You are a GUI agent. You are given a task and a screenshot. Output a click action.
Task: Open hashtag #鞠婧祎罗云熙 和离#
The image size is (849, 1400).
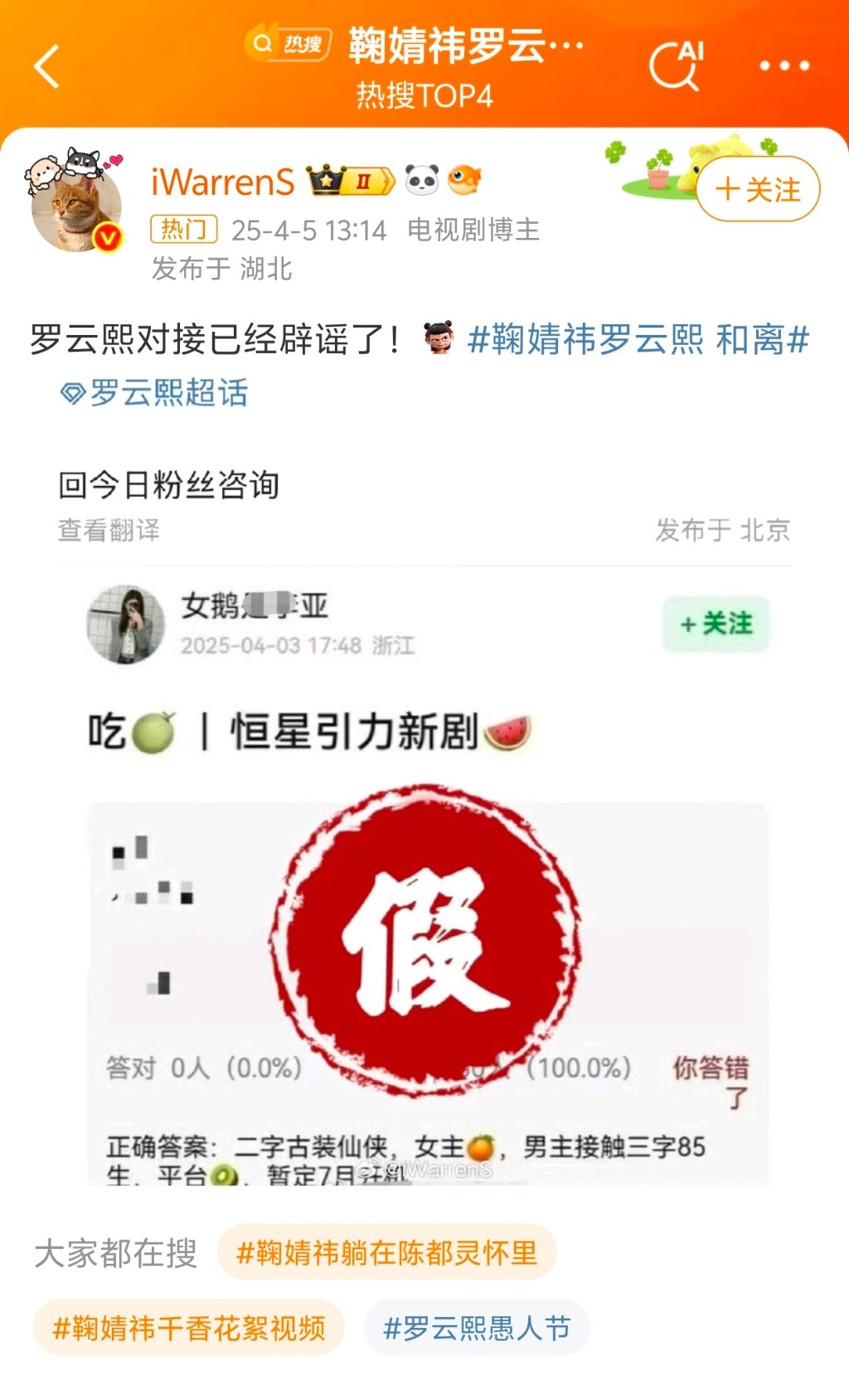click(x=638, y=339)
